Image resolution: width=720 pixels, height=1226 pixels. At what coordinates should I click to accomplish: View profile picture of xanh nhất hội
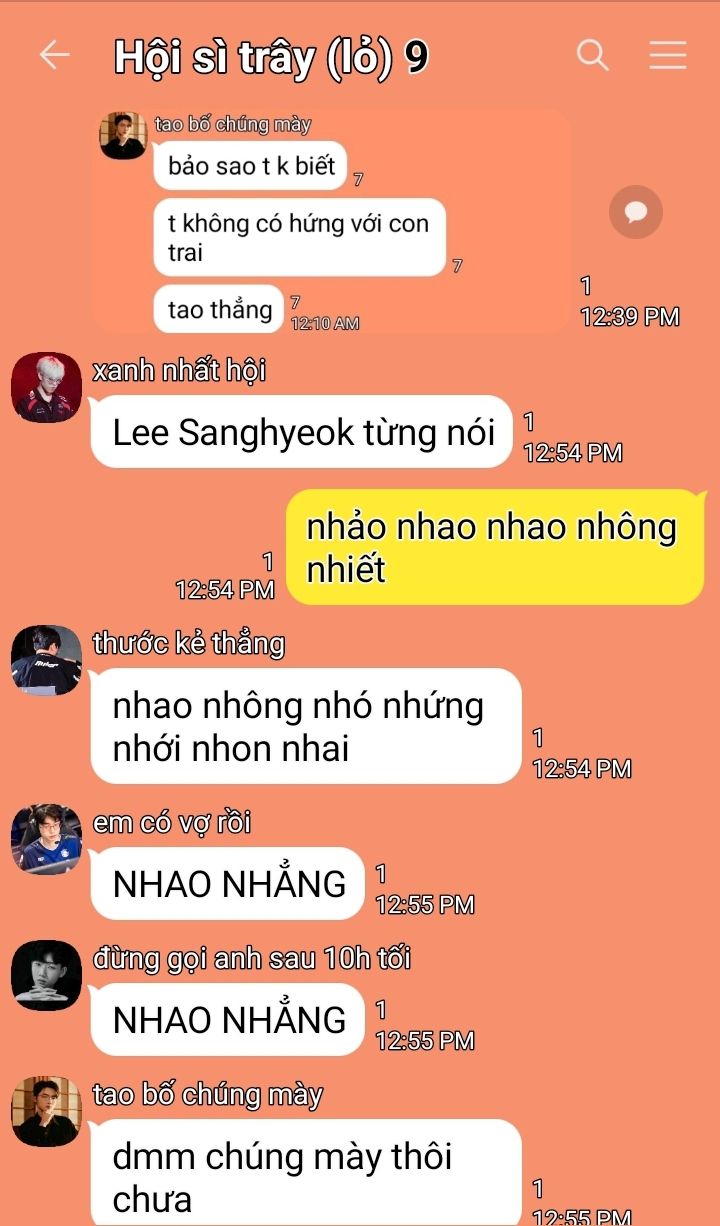point(46,387)
